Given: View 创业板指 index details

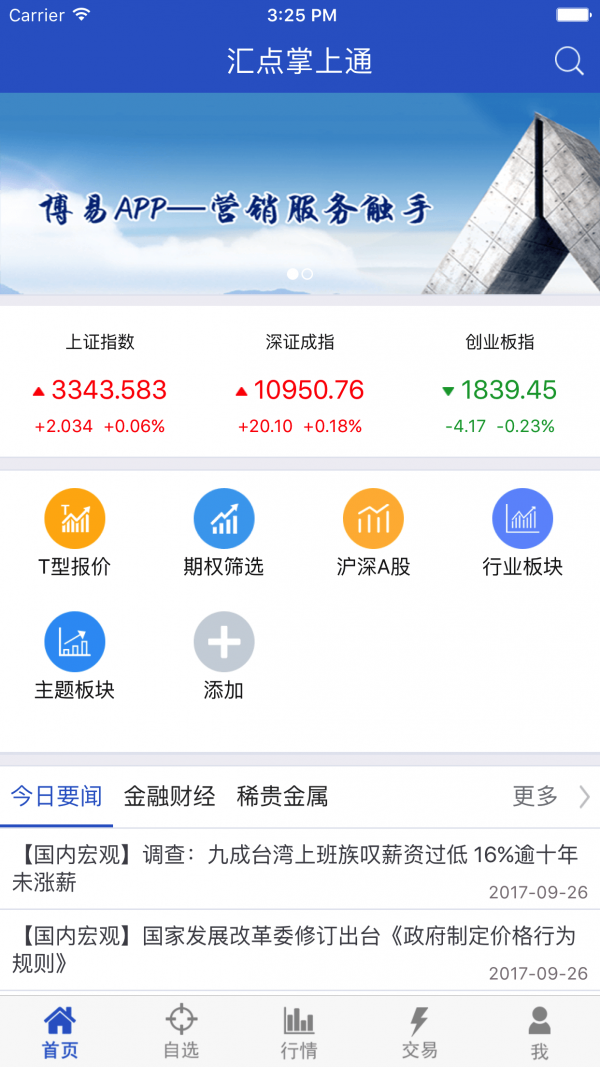Looking at the screenshot, I should (x=500, y=385).
